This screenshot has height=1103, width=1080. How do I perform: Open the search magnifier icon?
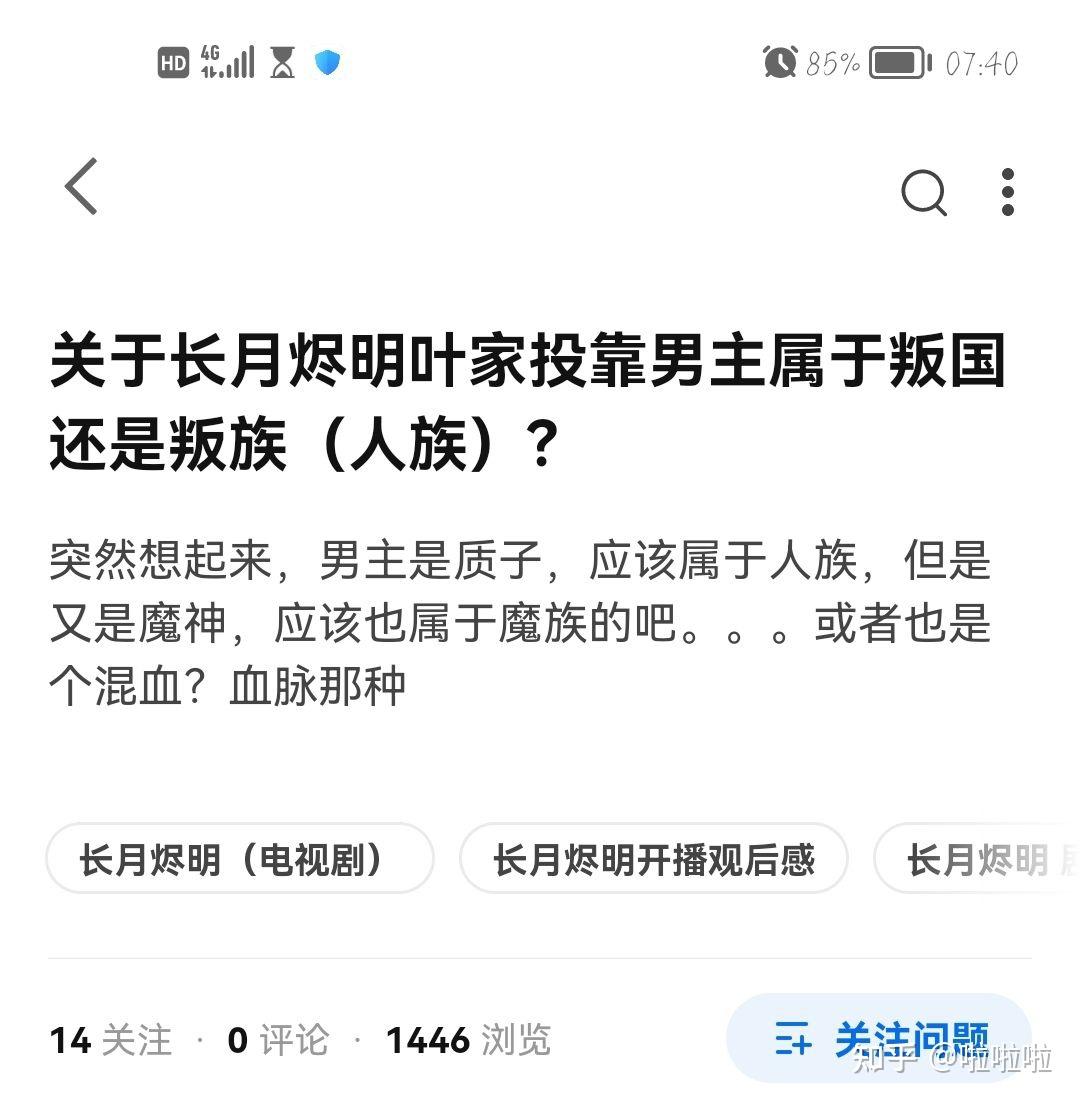click(923, 191)
